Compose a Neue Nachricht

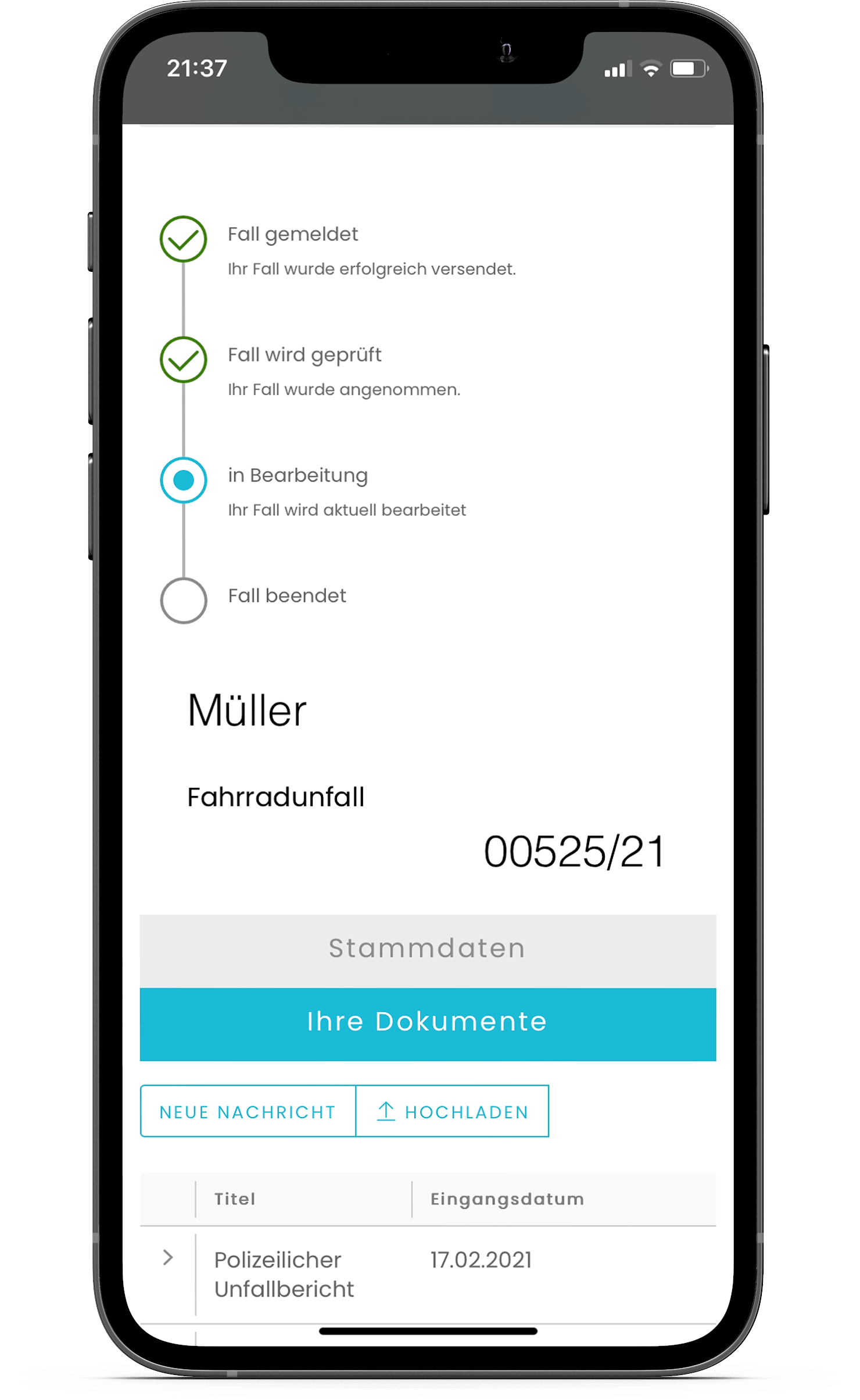pyautogui.click(x=248, y=1112)
